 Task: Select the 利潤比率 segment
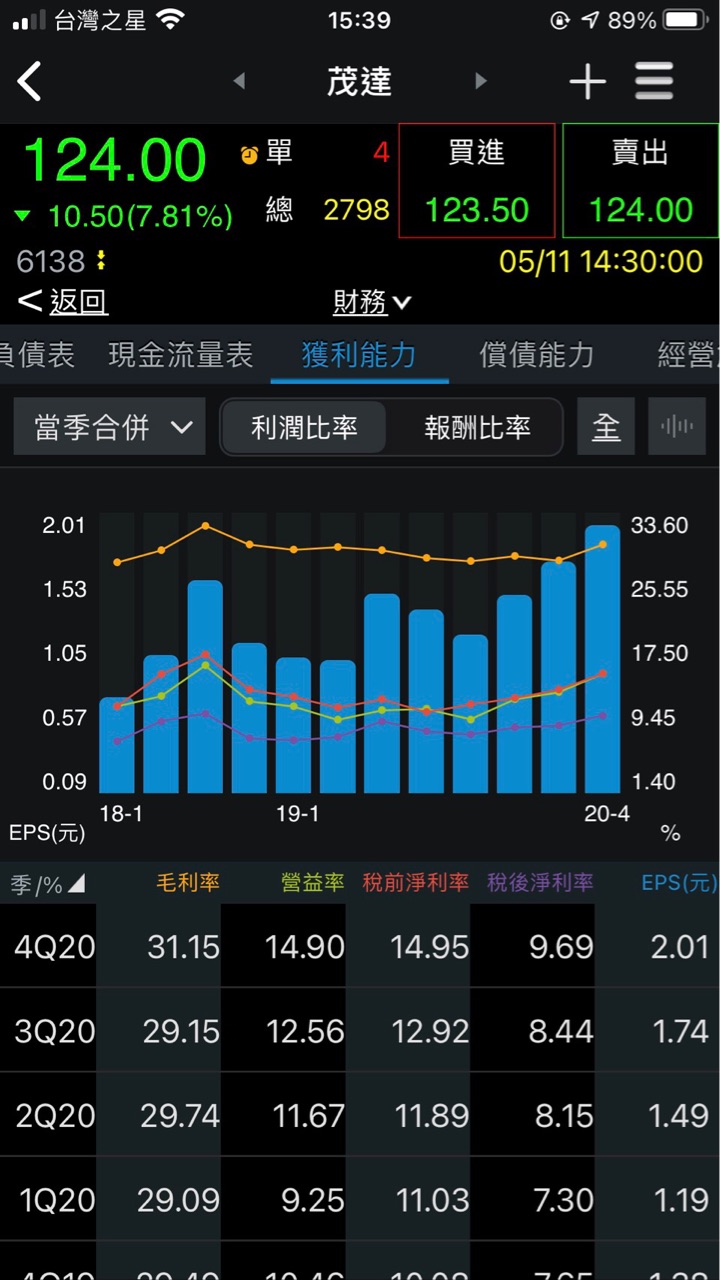[304, 427]
